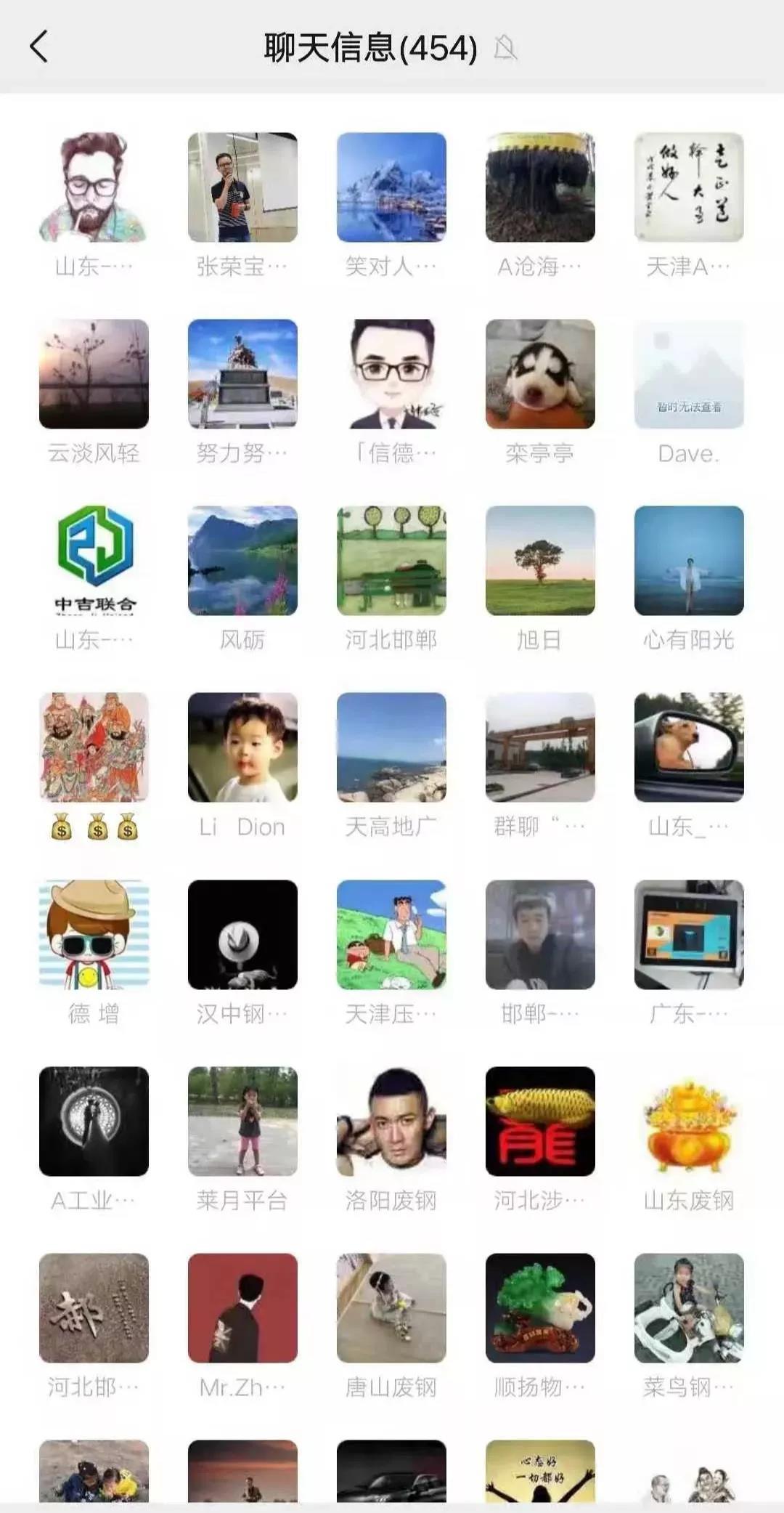Open member 唐山废钢
This screenshot has width=784, height=1513.
[391, 1307]
